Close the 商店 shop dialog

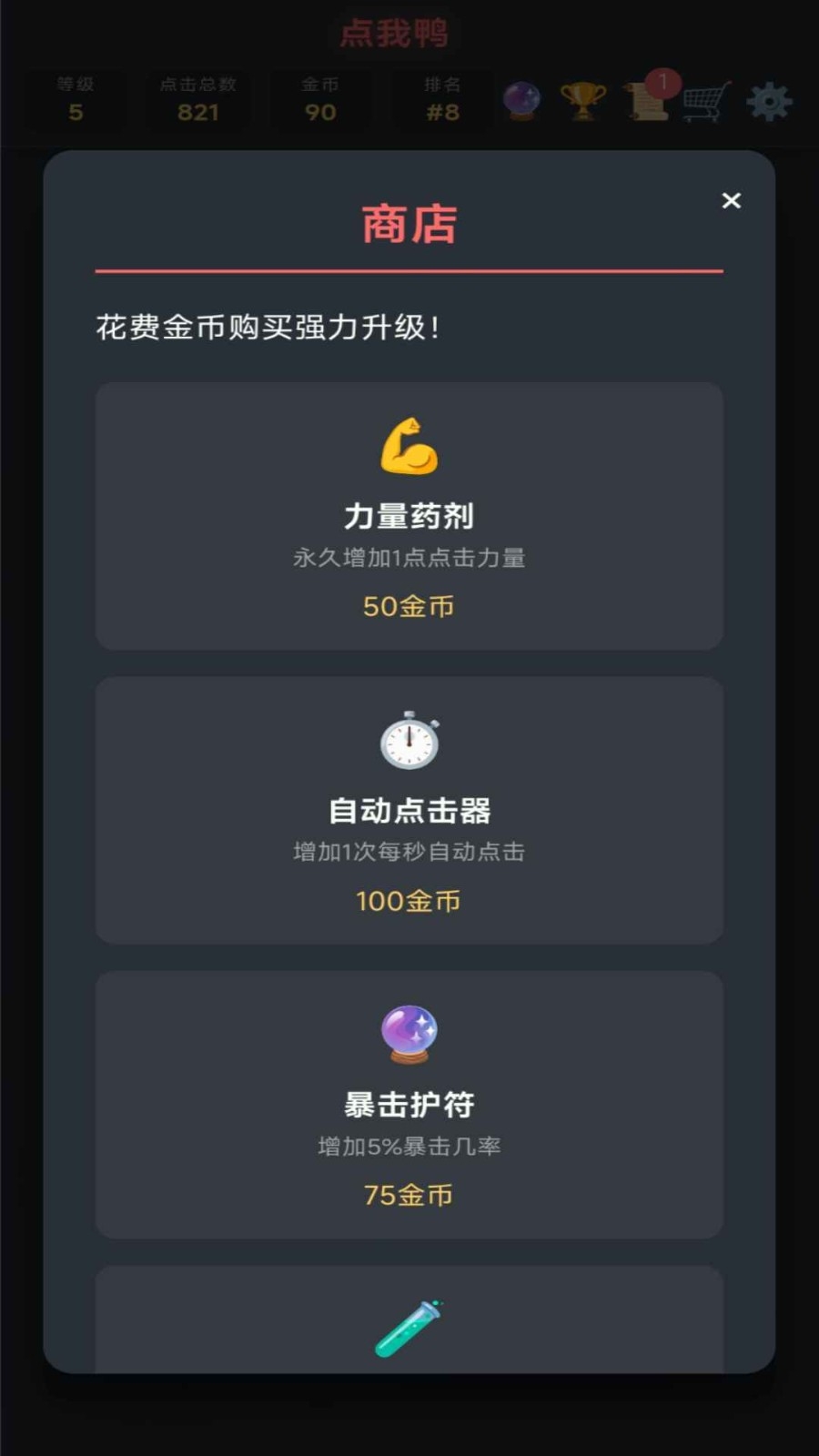[731, 200]
